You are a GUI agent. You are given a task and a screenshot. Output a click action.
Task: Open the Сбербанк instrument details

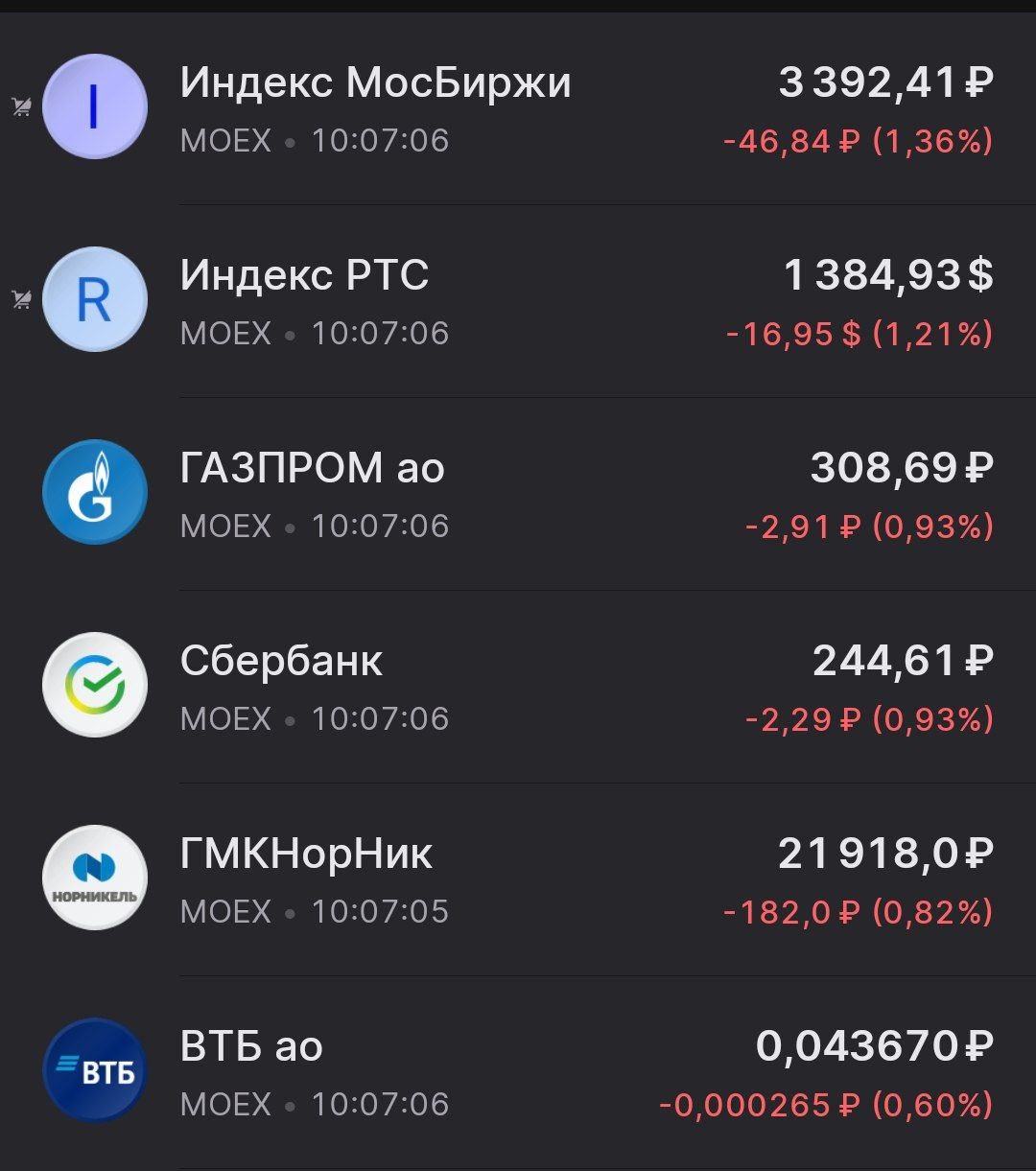[x=282, y=661]
